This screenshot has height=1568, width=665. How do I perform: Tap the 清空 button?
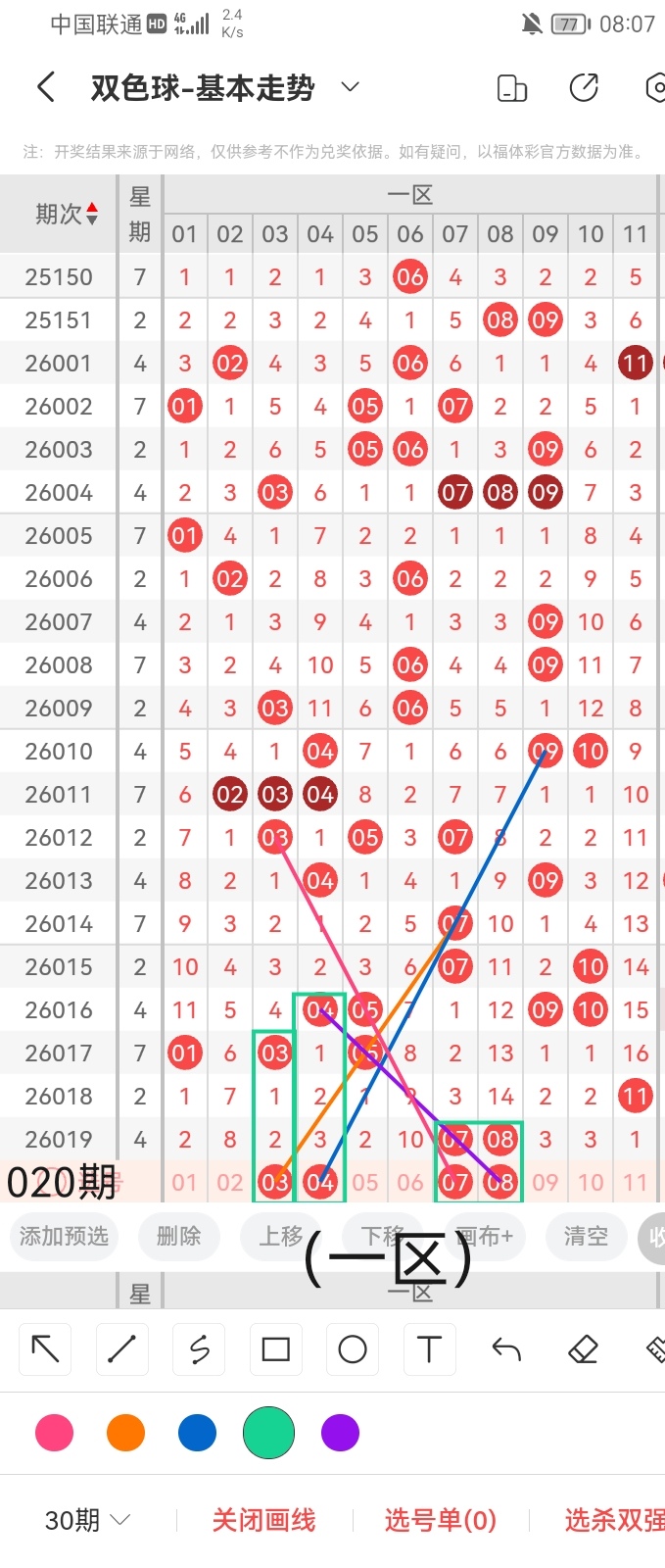[x=585, y=1236]
